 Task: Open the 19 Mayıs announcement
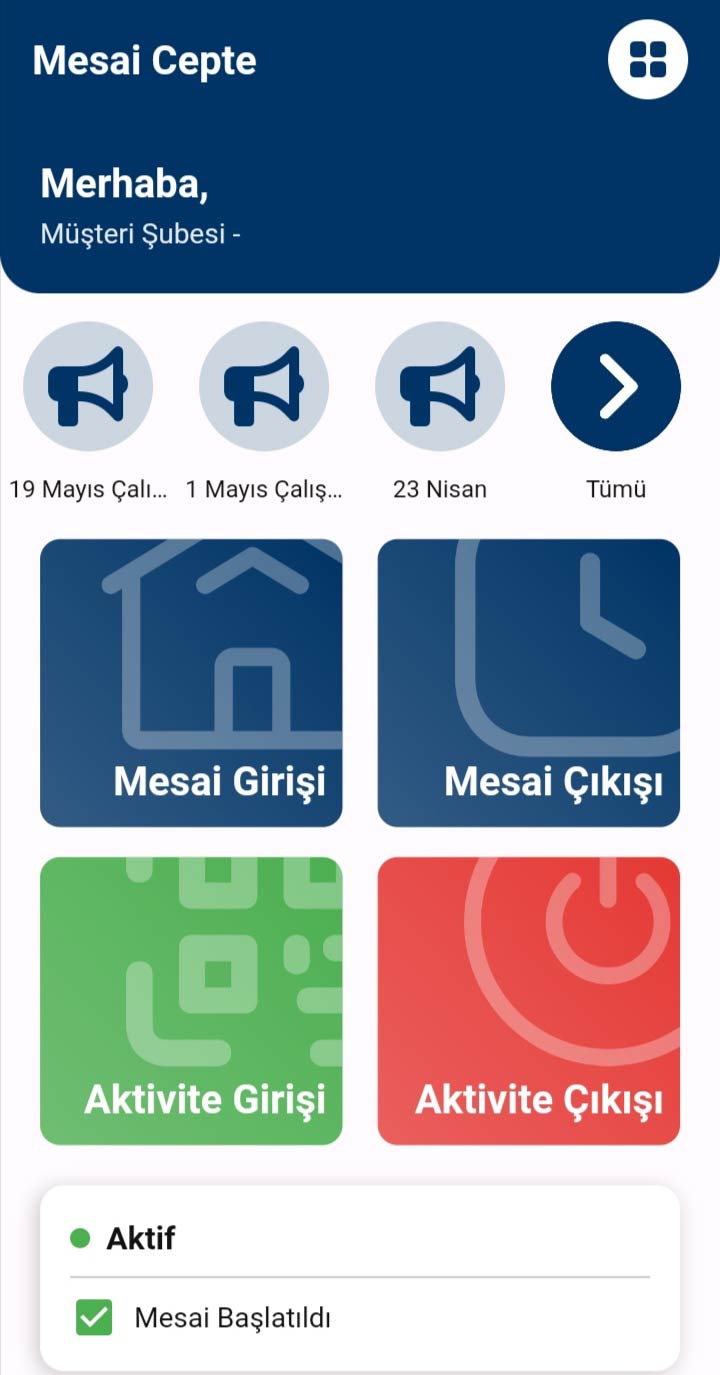pos(88,386)
